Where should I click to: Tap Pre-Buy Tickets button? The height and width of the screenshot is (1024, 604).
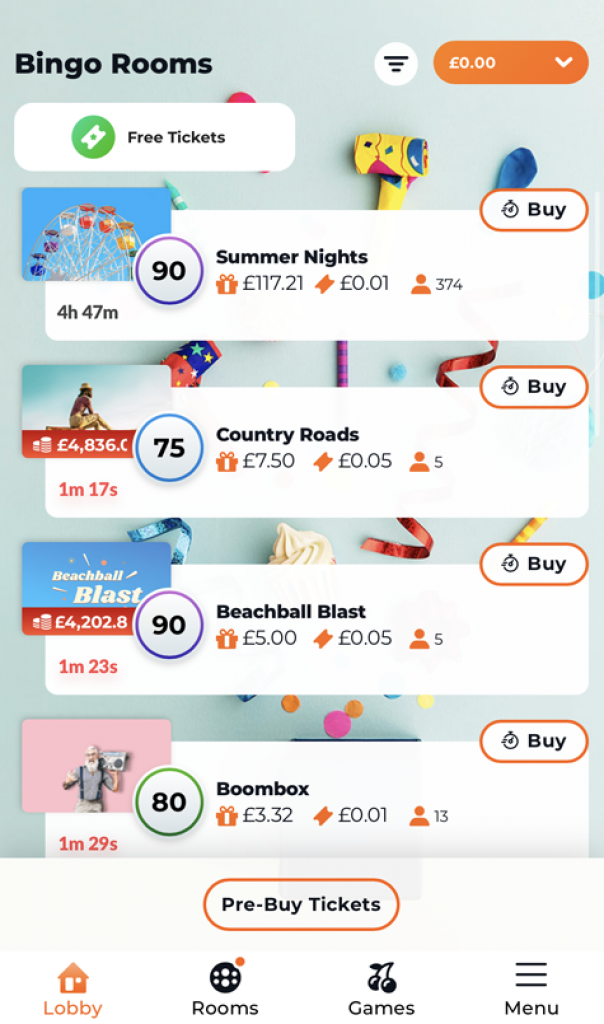tap(301, 905)
